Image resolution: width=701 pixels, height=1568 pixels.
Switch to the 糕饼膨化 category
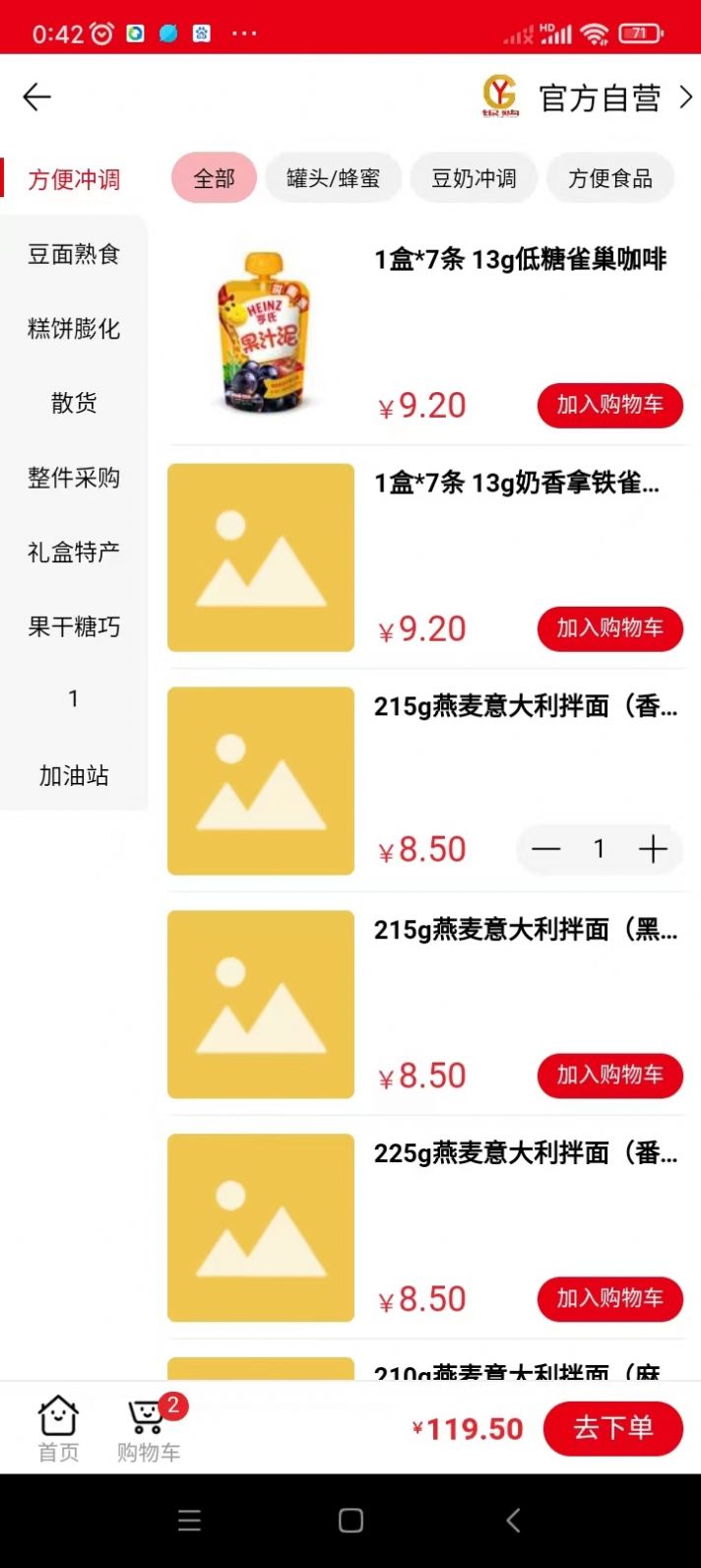pyautogui.click(x=74, y=329)
